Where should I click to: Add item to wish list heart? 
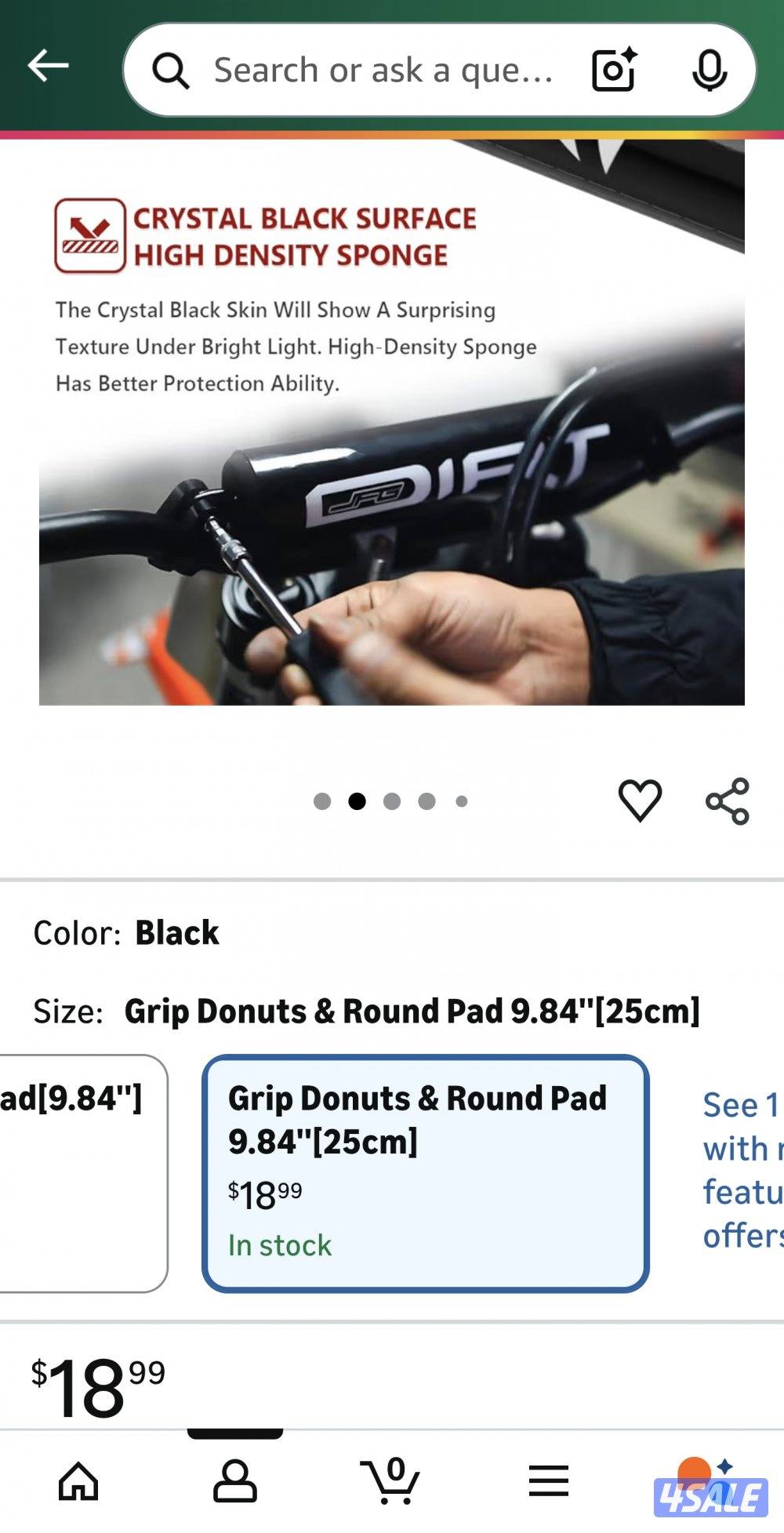tap(640, 801)
